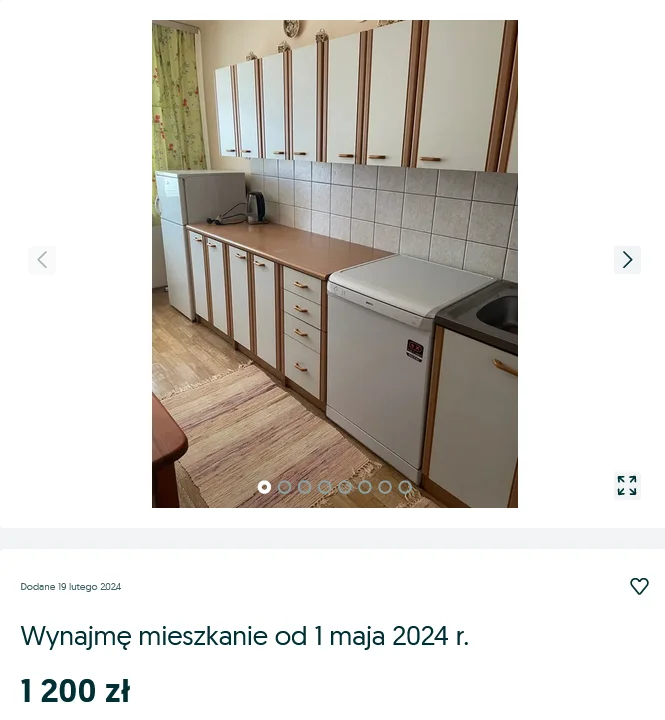
Task: Go to the previous listing photo
Action: [42, 260]
